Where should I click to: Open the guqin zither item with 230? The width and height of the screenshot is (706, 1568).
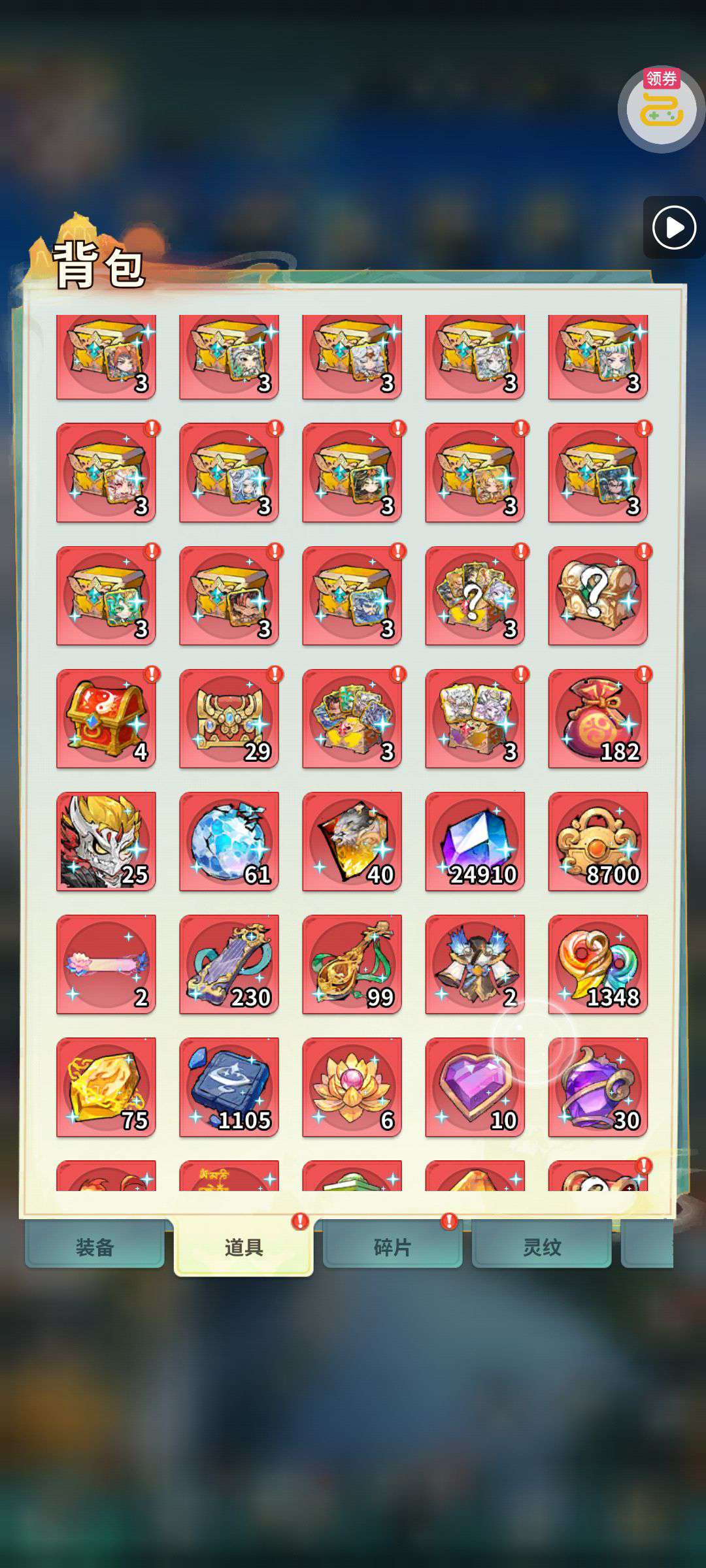pos(229,964)
